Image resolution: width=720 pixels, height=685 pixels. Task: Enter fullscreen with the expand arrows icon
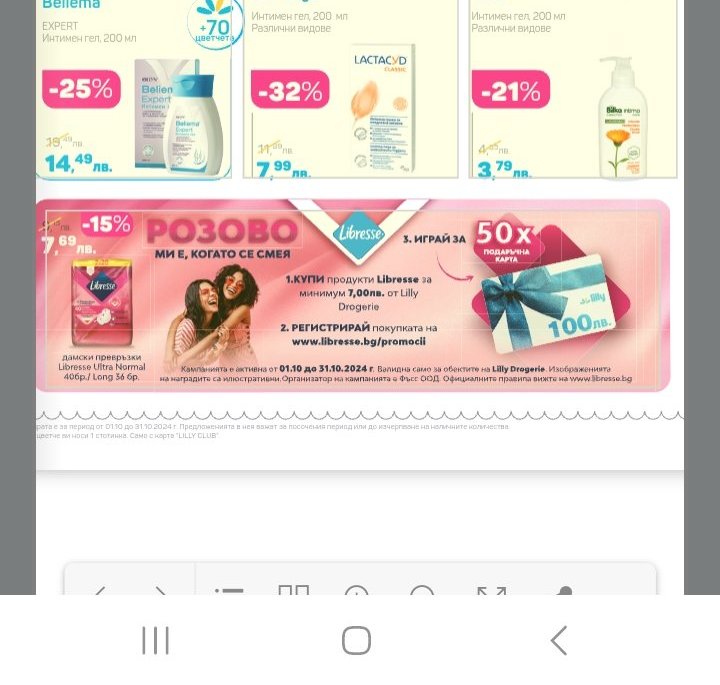[x=491, y=589]
